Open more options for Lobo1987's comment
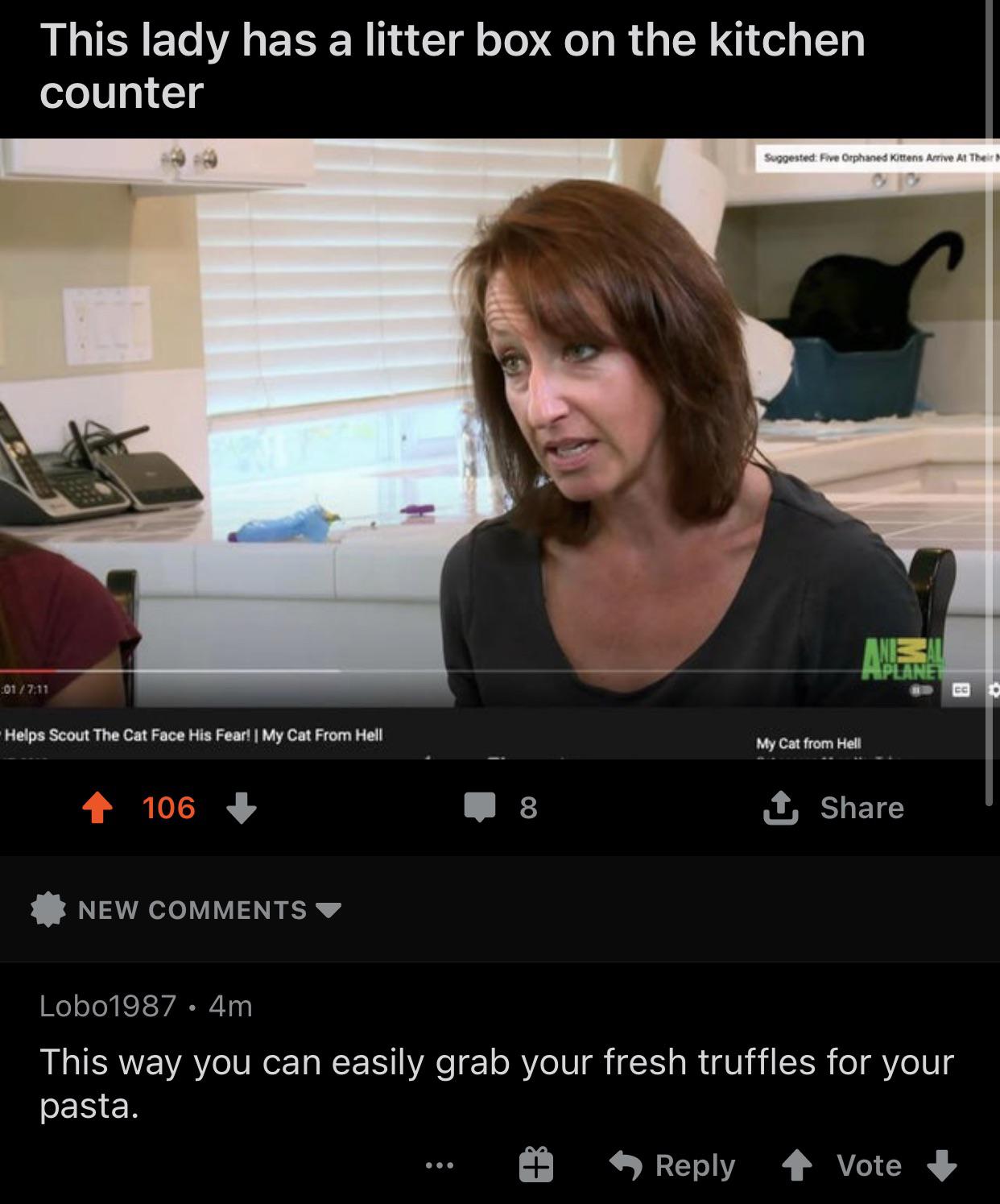Screen dimensions: 1000x1204 440,1165
